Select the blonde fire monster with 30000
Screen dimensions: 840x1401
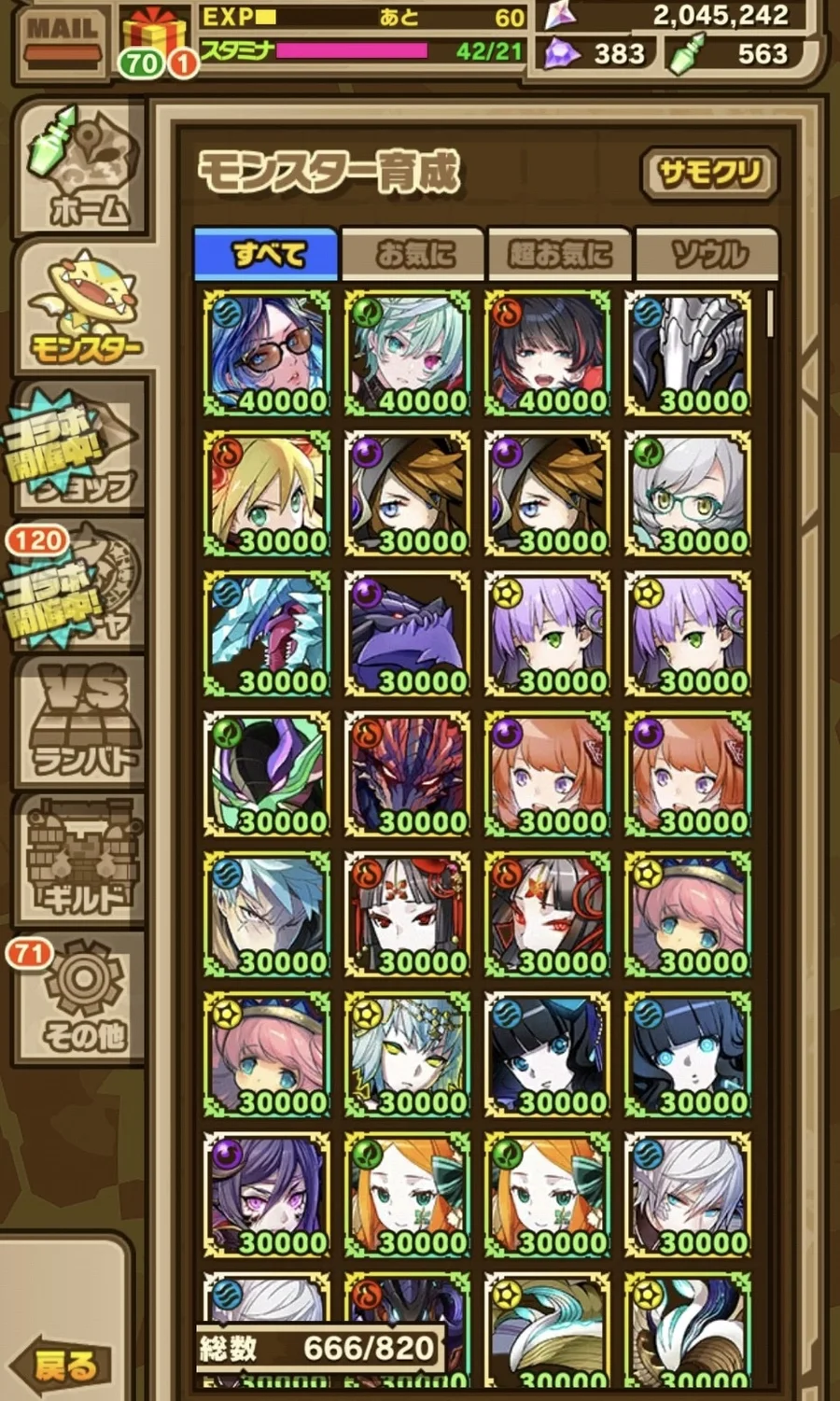267,493
